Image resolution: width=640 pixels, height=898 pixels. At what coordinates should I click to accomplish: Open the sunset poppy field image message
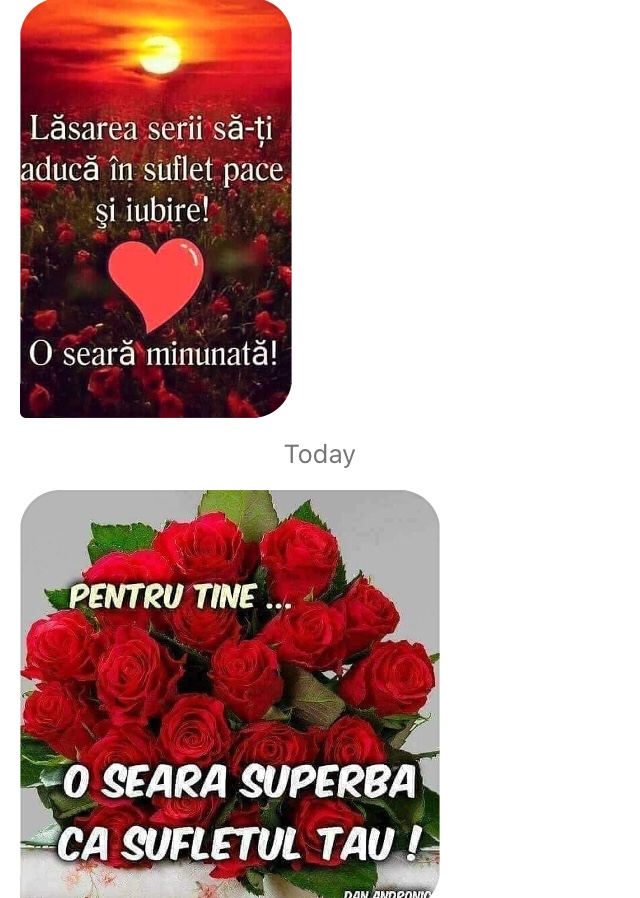[156, 208]
